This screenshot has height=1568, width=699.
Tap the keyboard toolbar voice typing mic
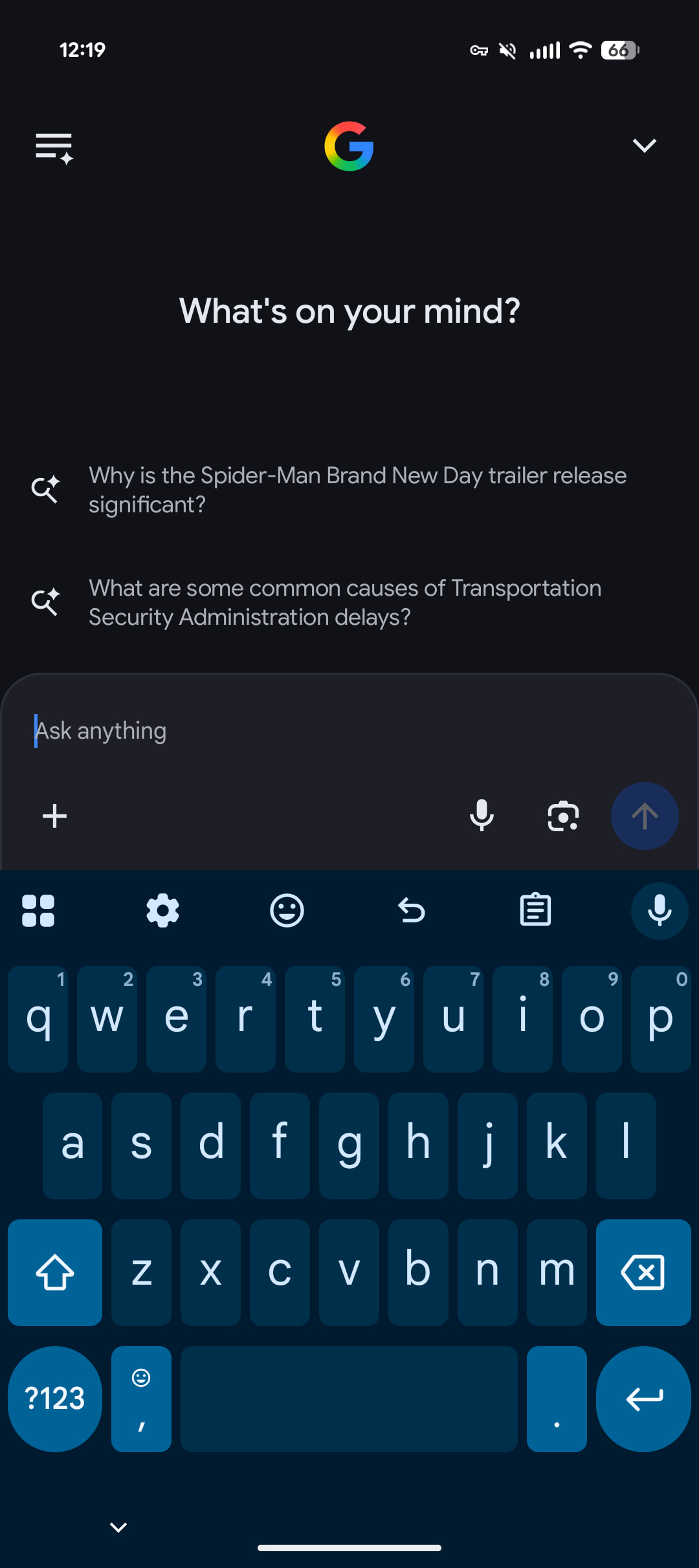click(660, 911)
